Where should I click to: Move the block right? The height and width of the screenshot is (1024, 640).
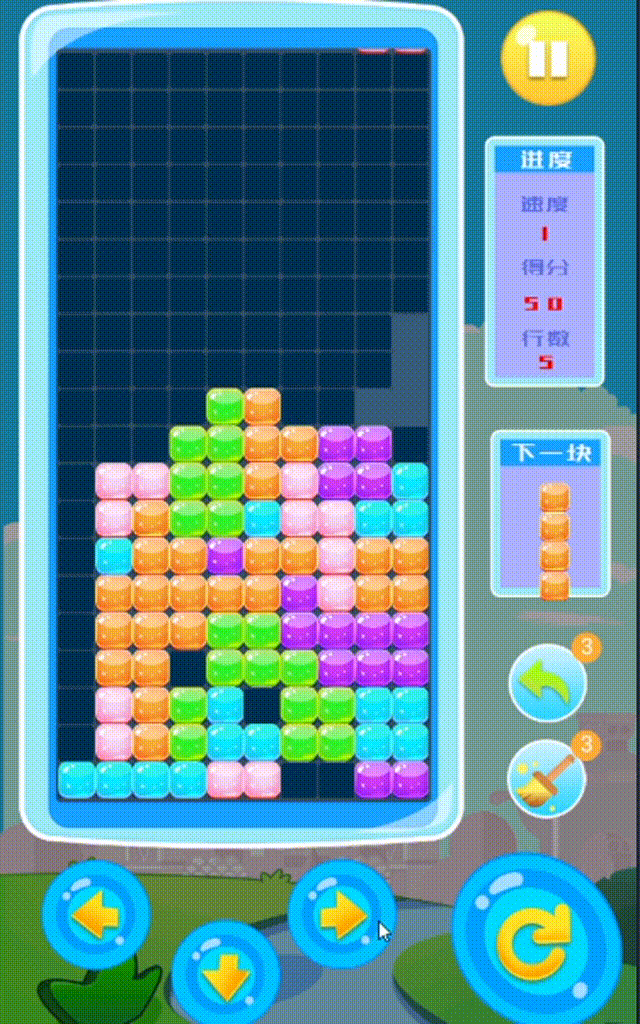(x=342, y=914)
